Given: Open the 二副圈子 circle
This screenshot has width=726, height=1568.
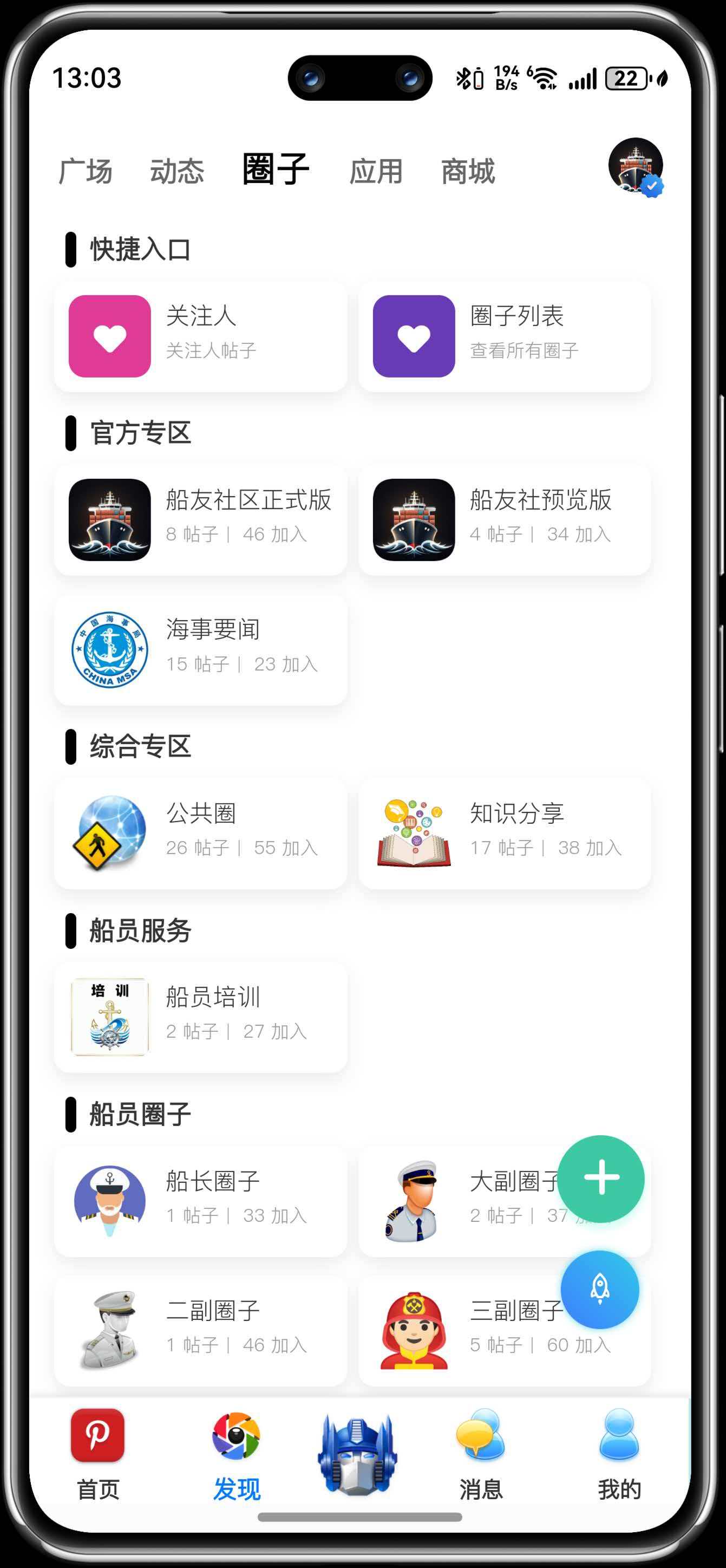Looking at the screenshot, I should click(x=200, y=1331).
